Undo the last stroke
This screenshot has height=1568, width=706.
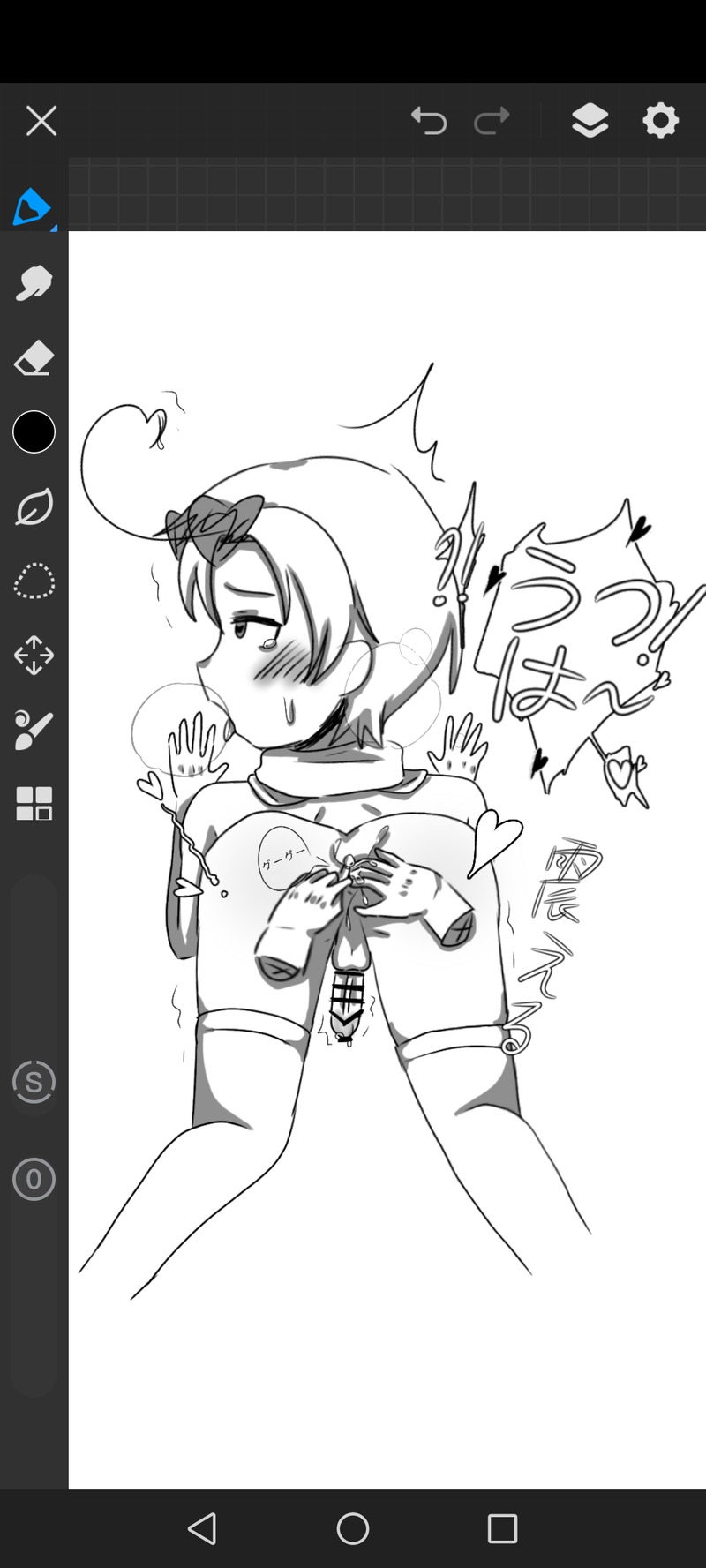429,120
